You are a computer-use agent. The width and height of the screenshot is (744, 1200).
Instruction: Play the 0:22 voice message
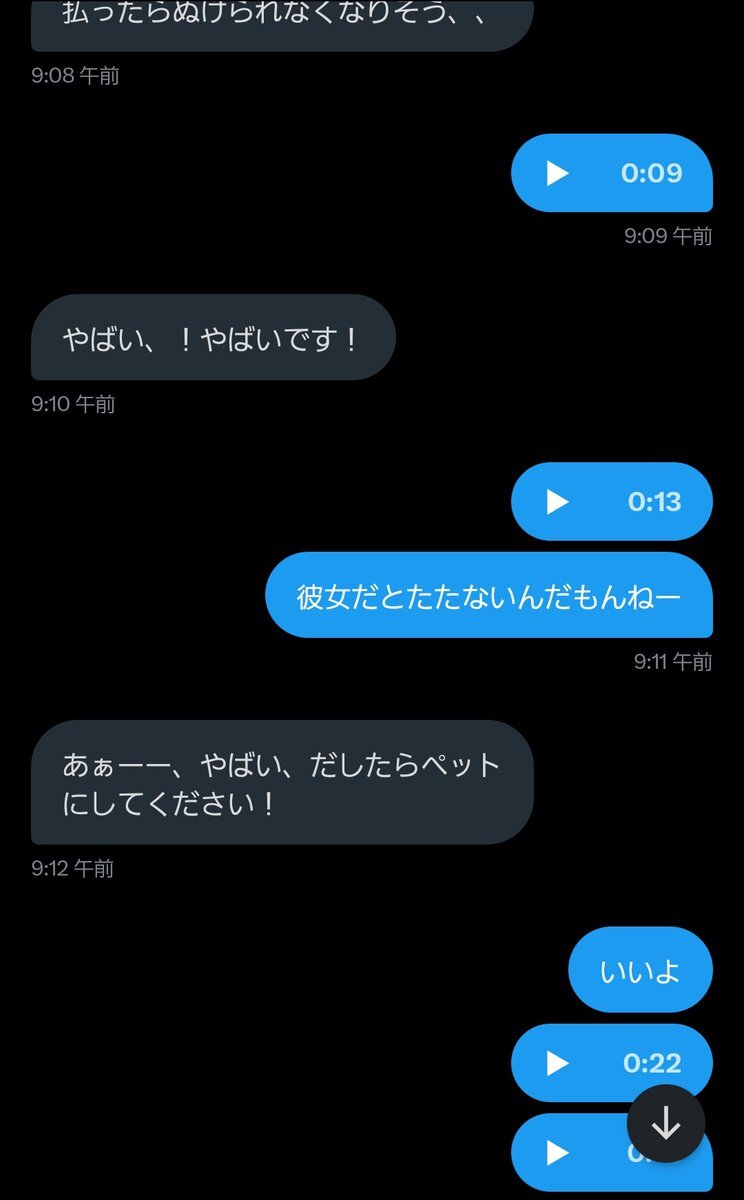(x=557, y=1063)
